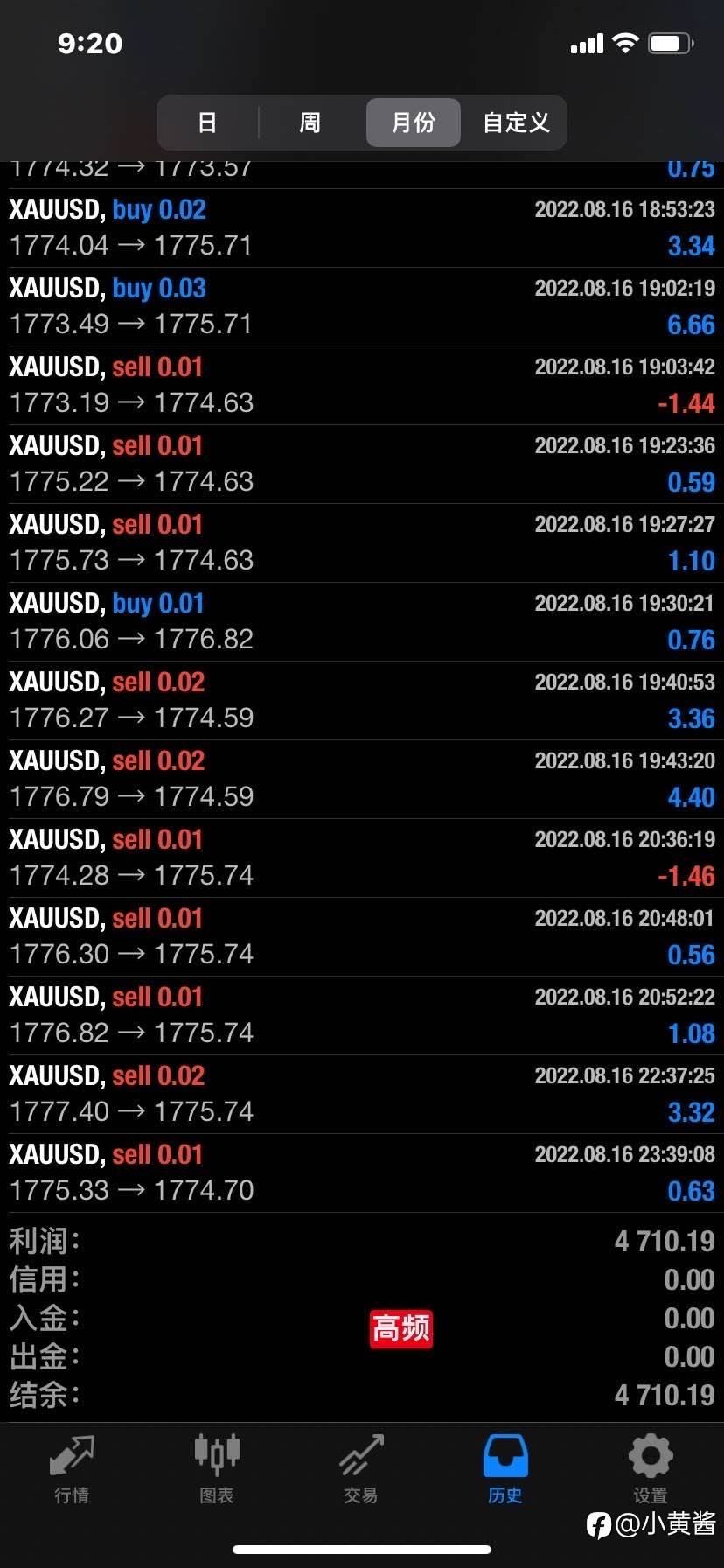Expand the sell 0.01 trade at 23:39:08

point(362,1173)
